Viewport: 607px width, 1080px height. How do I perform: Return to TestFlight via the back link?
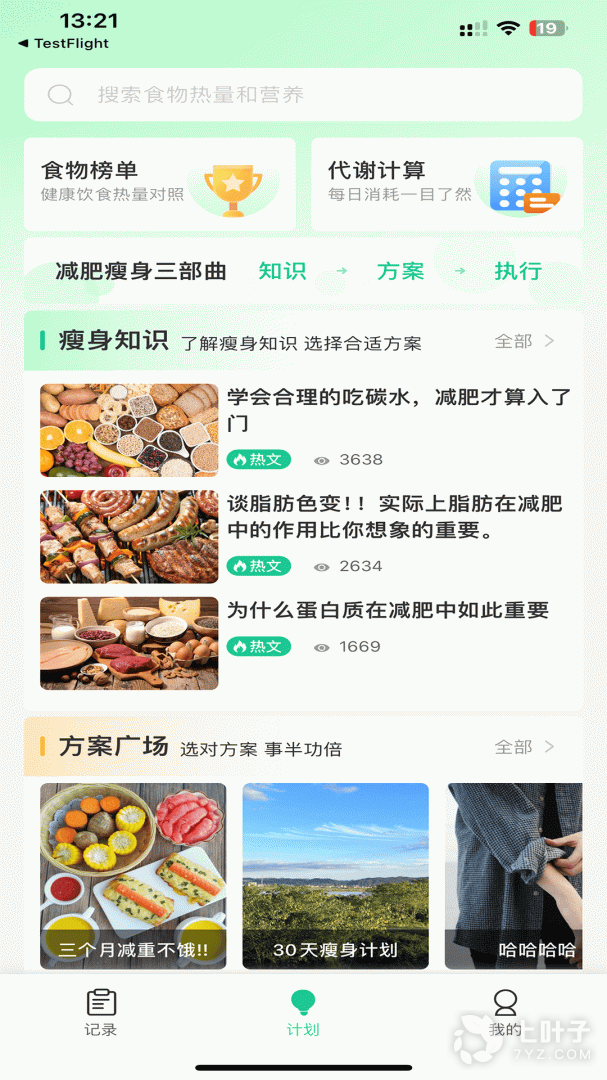pyautogui.click(x=64, y=43)
